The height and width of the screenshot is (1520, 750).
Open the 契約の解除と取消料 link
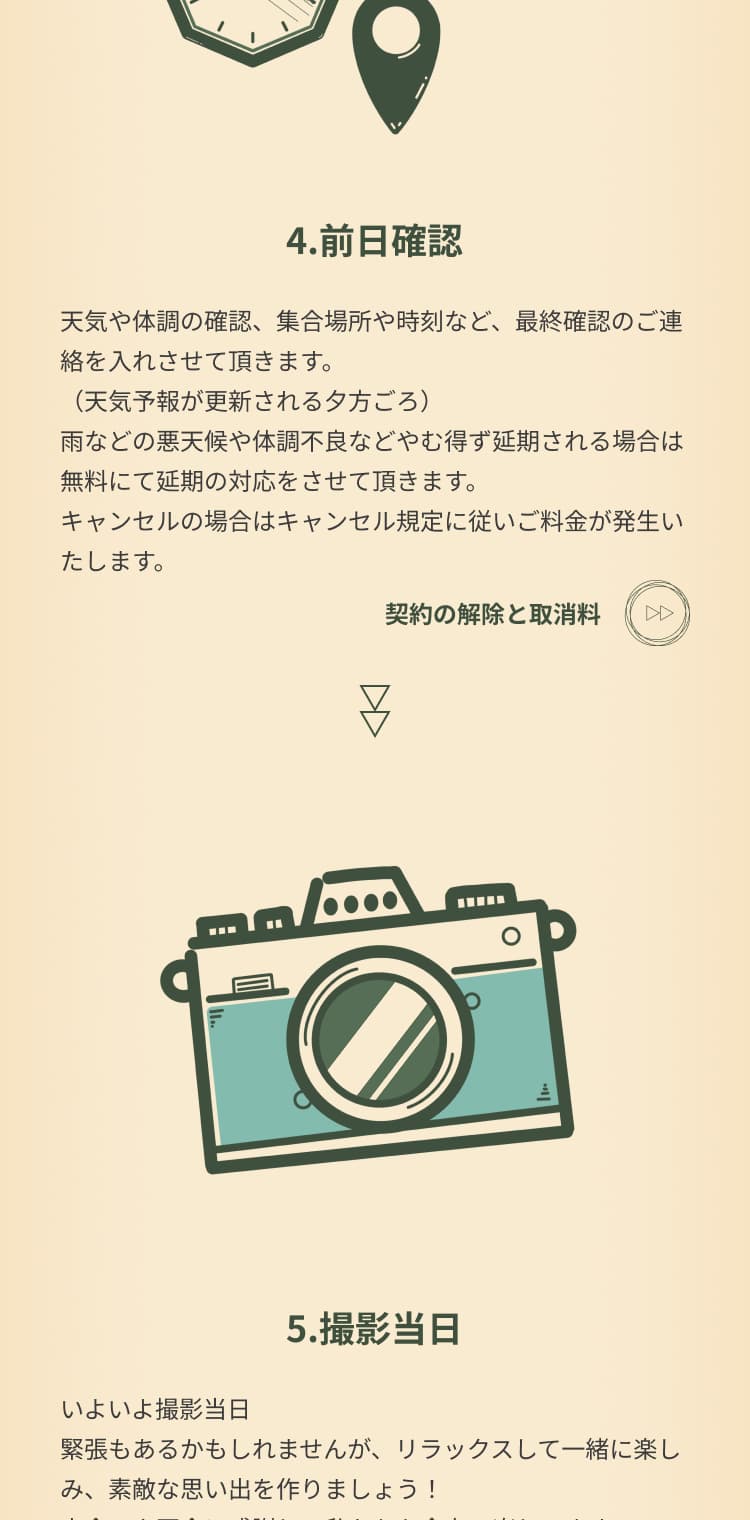click(493, 614)
